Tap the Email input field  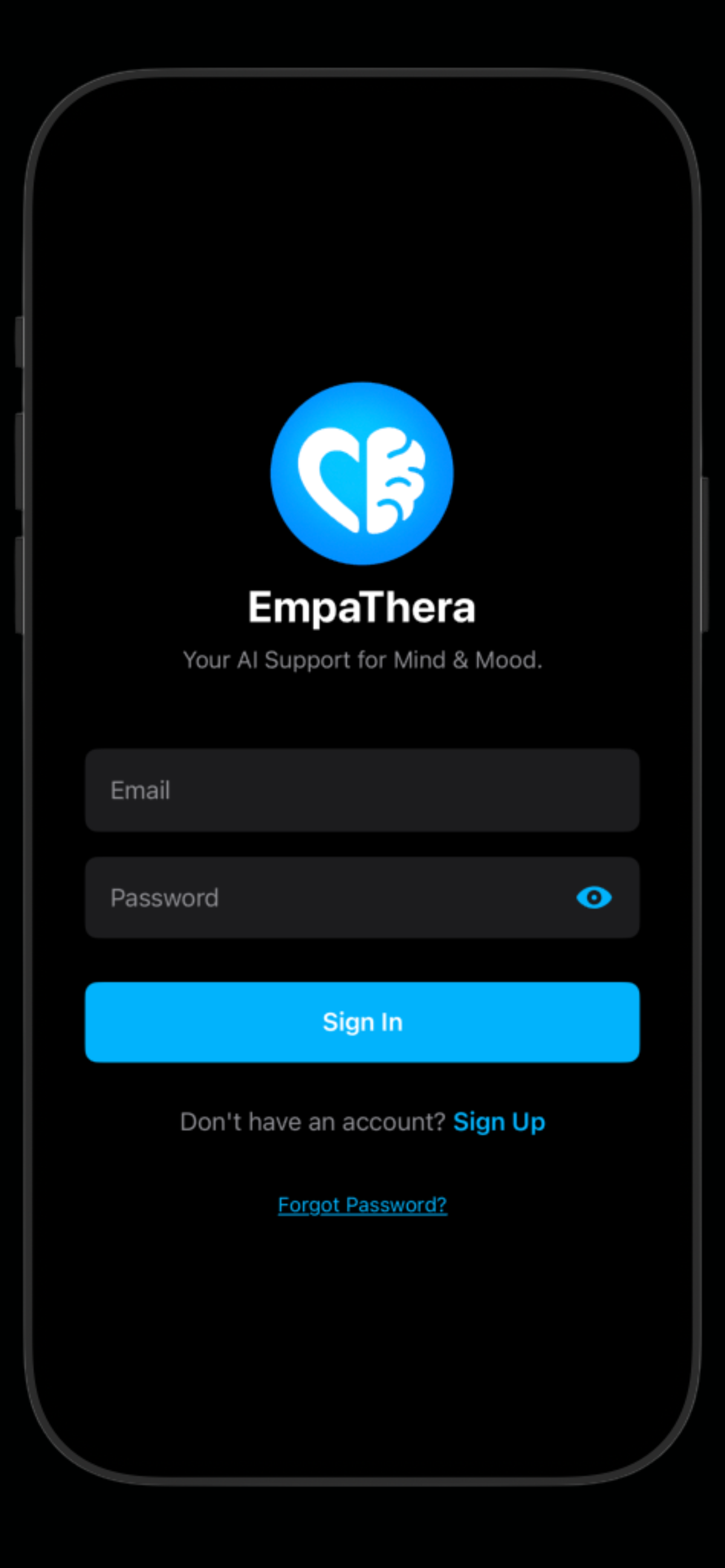click(361, 790)
